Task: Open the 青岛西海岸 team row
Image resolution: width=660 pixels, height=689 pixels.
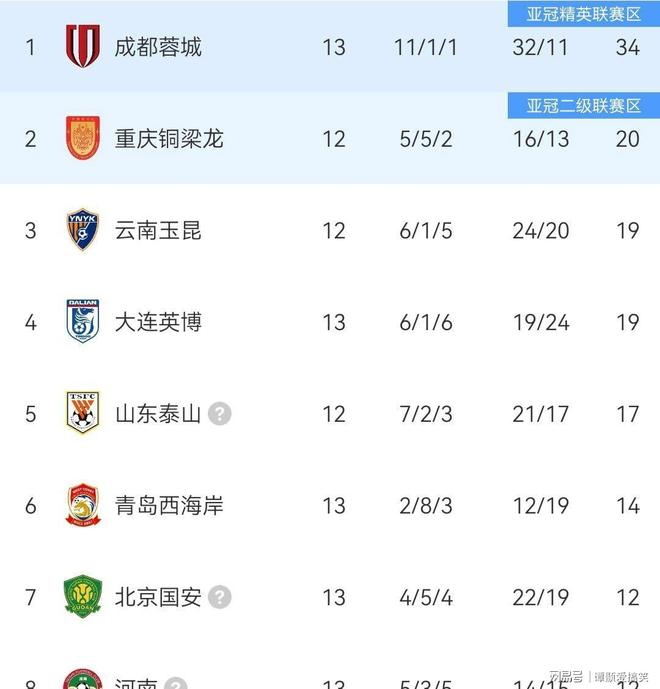Action: (x=330, y=505)
